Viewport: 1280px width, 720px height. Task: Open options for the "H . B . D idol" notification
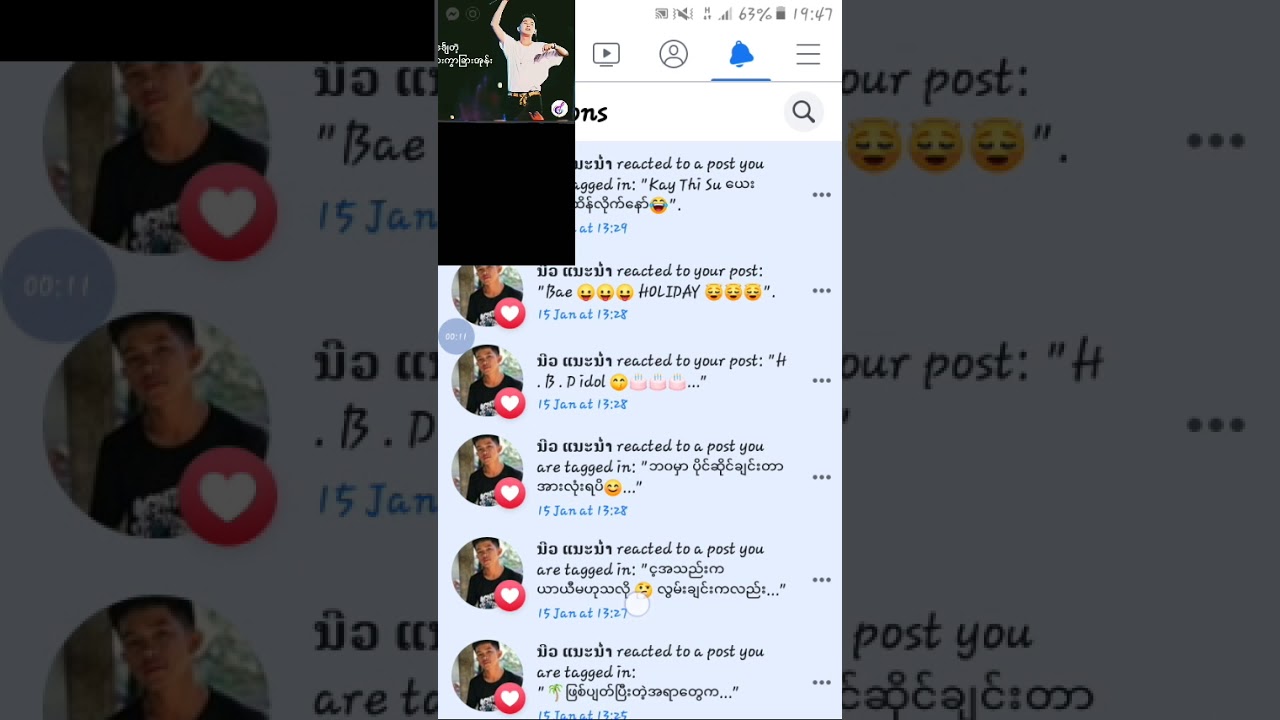822,381
